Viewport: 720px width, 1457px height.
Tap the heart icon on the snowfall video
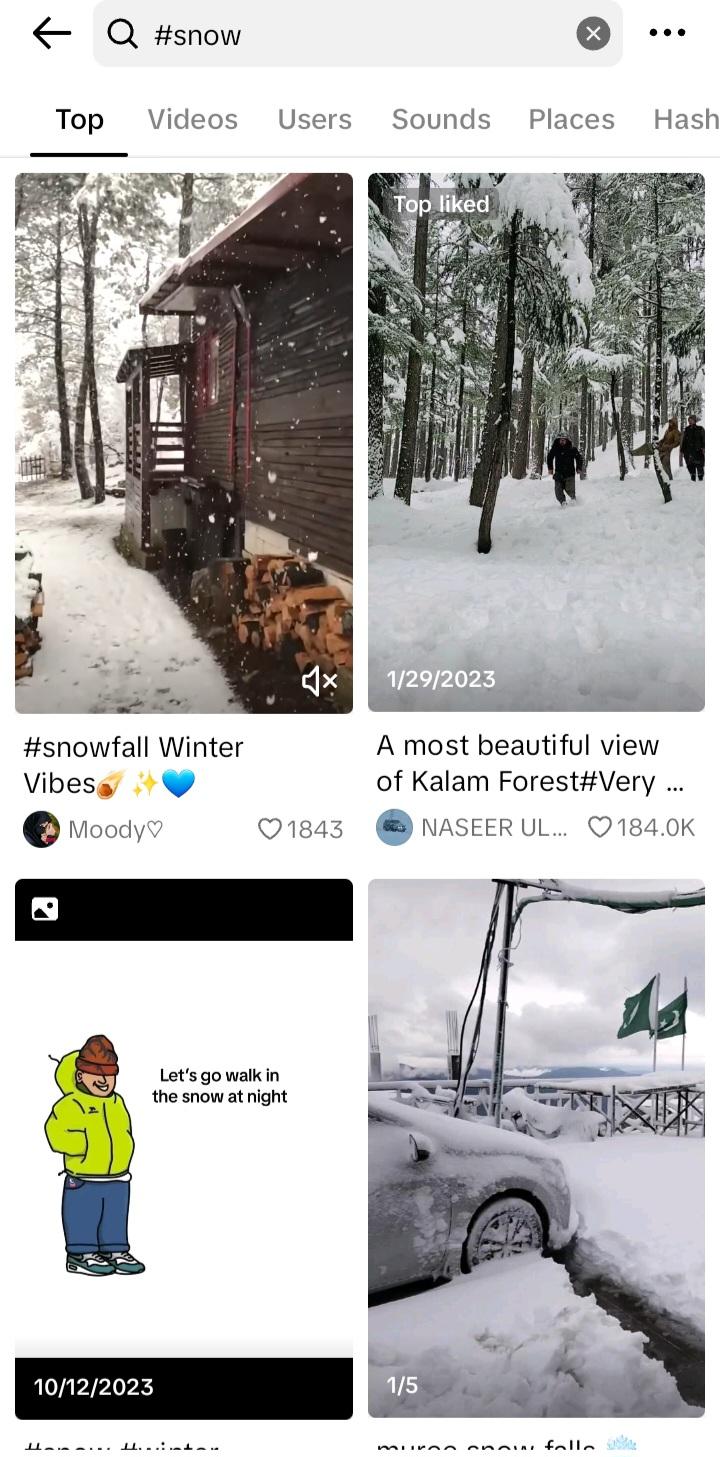(268, 828)
